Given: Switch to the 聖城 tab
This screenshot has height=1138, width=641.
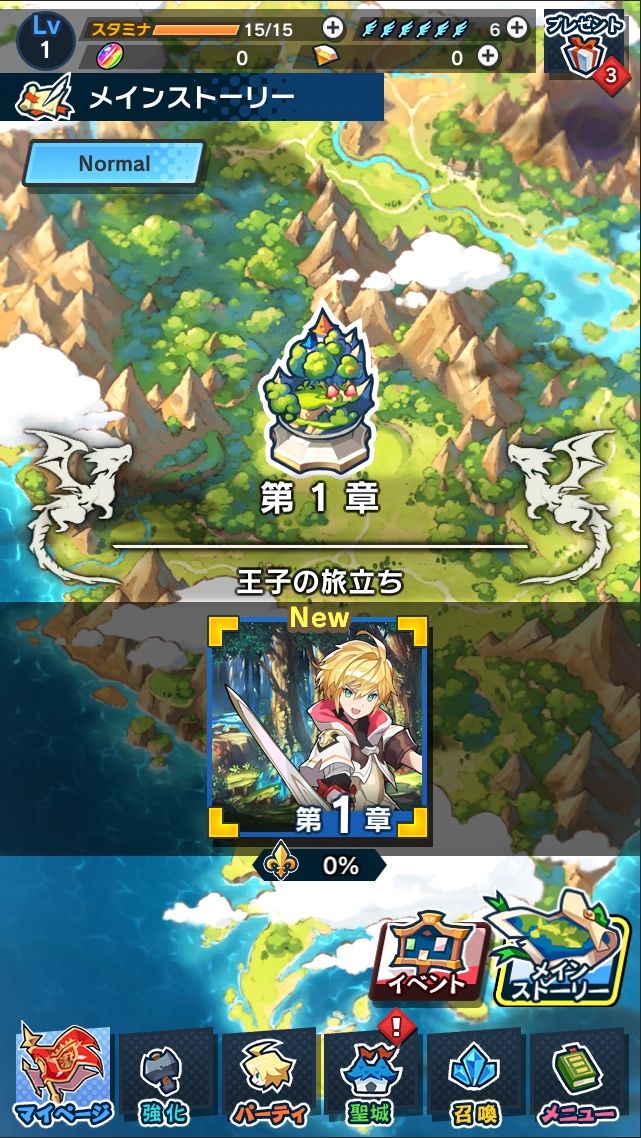Looking at the screenshot, I should [371, 1080].
